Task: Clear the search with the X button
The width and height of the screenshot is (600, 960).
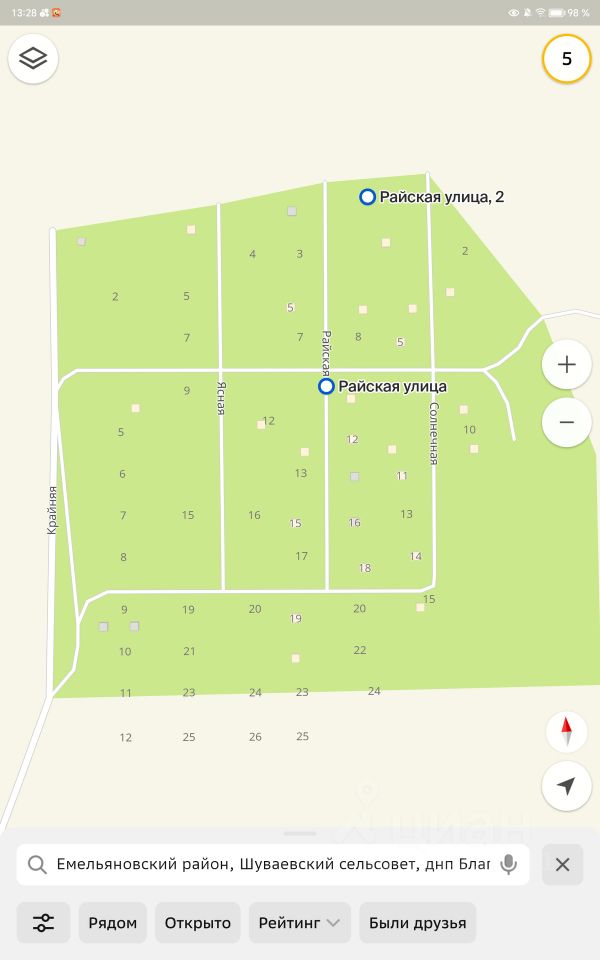Action: coord(562,864)
